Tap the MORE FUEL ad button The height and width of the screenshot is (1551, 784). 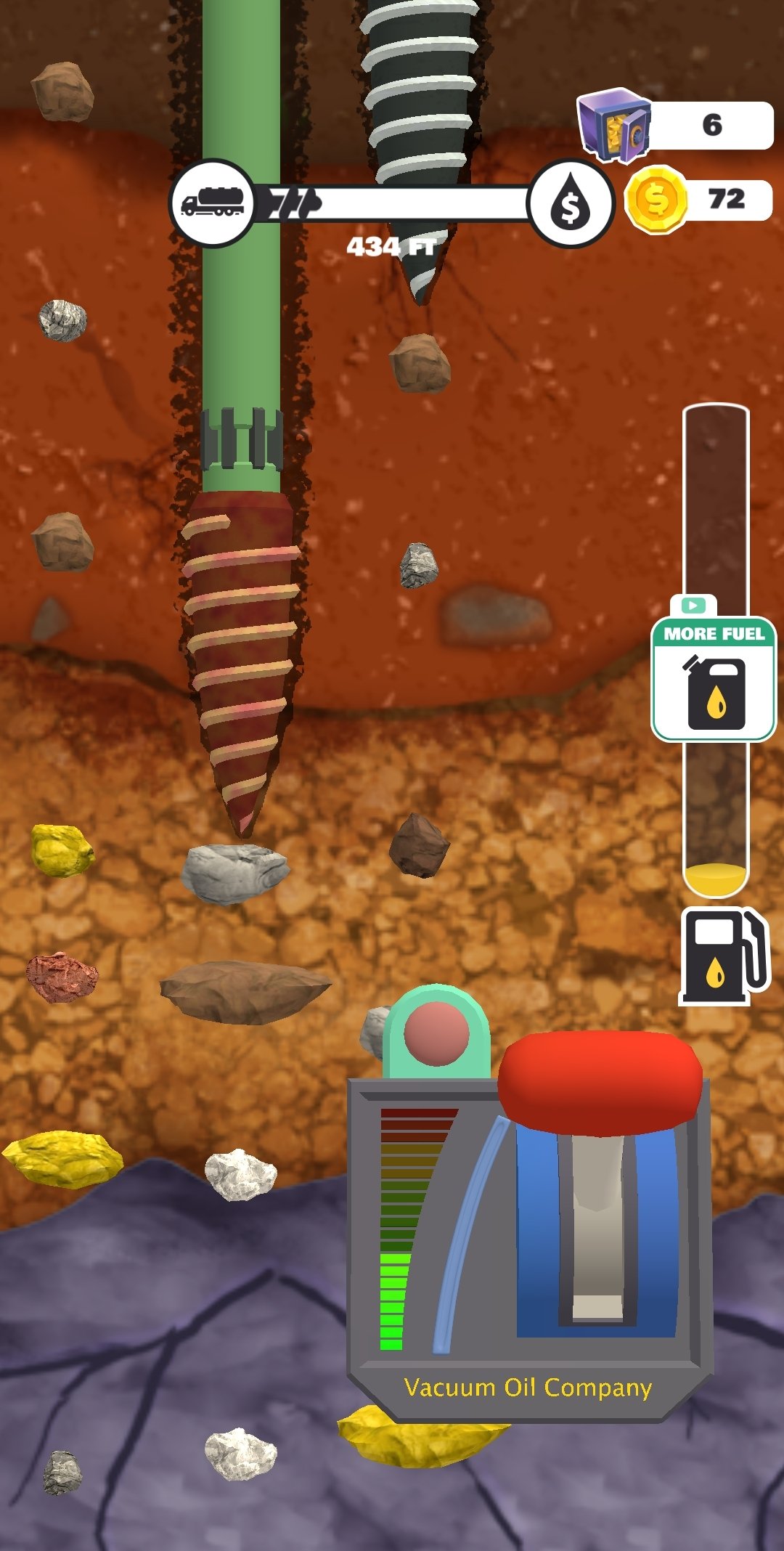click(714, 669)
